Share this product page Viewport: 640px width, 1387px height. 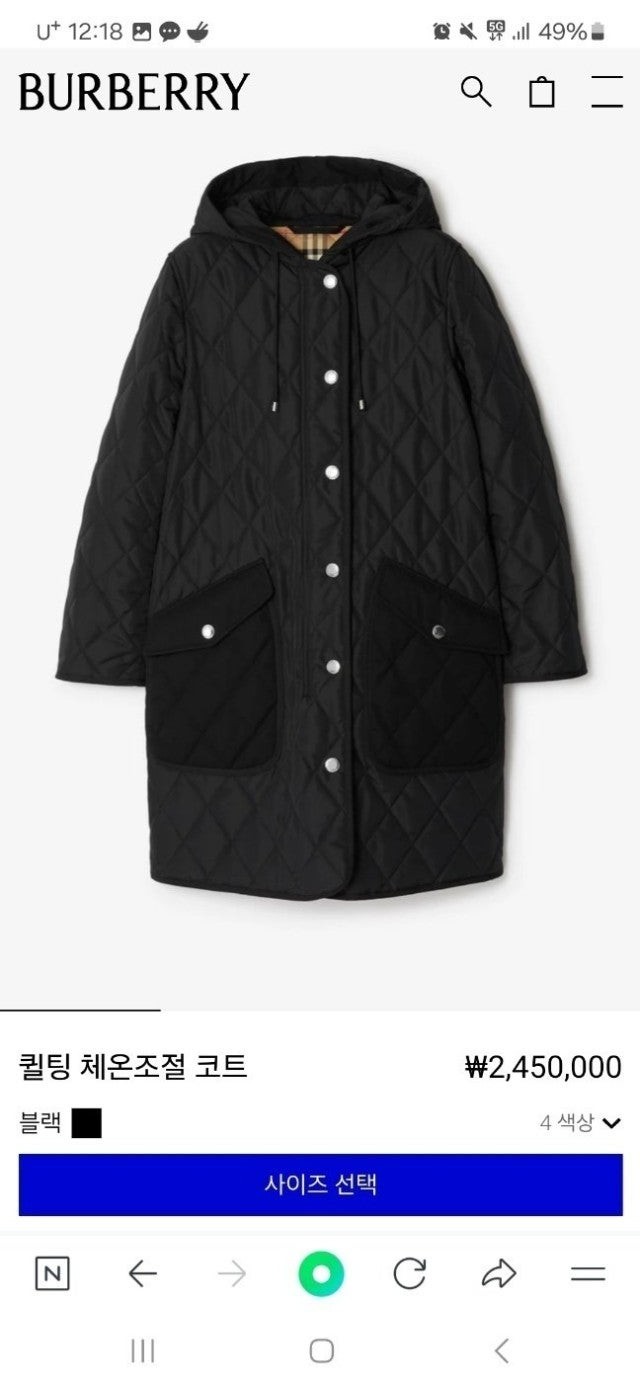498,1274
